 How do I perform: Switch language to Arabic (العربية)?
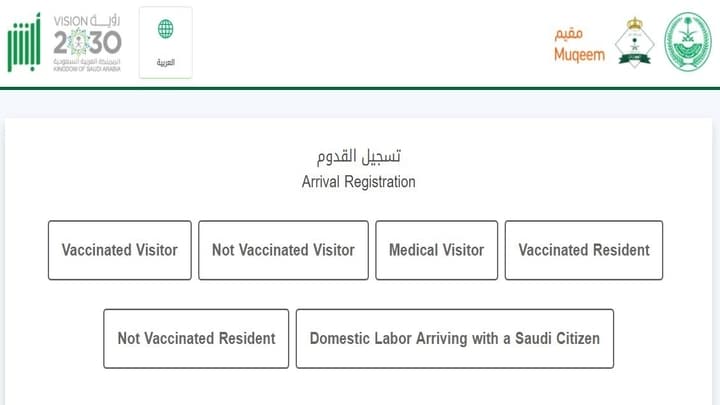point(165,43)
